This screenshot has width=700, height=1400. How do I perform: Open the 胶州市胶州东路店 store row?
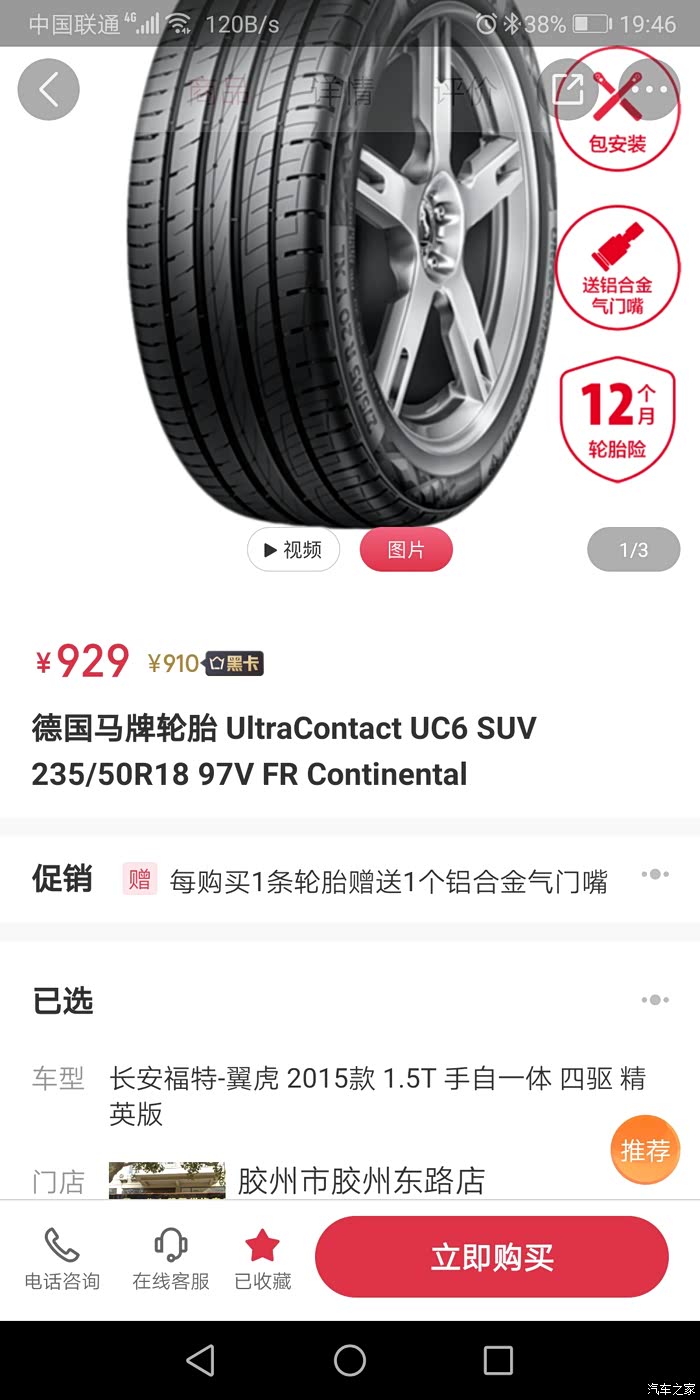coord(360,1181)
